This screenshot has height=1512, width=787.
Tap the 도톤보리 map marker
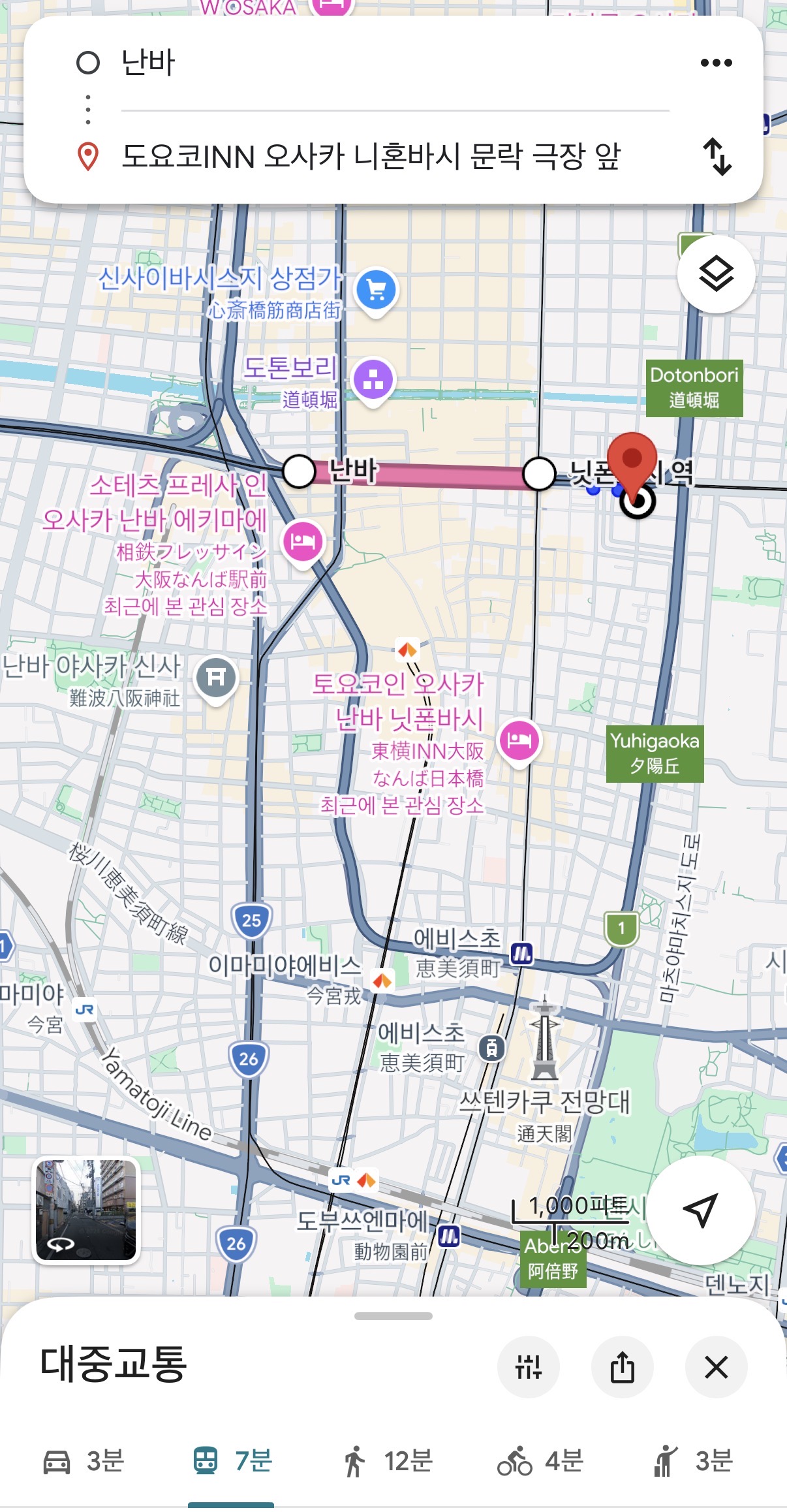tap(373, 381)
